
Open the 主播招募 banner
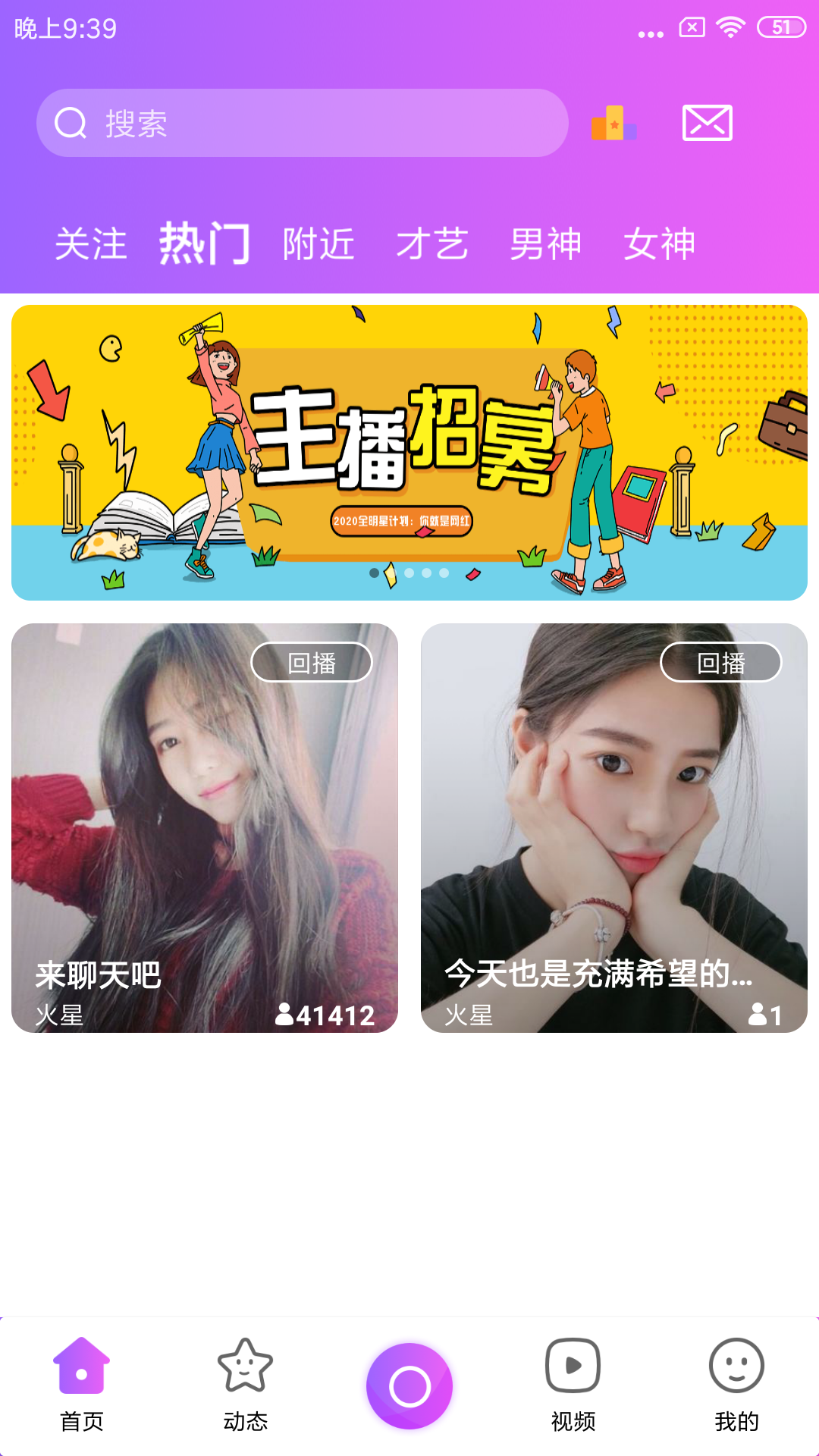pos(409,453)
